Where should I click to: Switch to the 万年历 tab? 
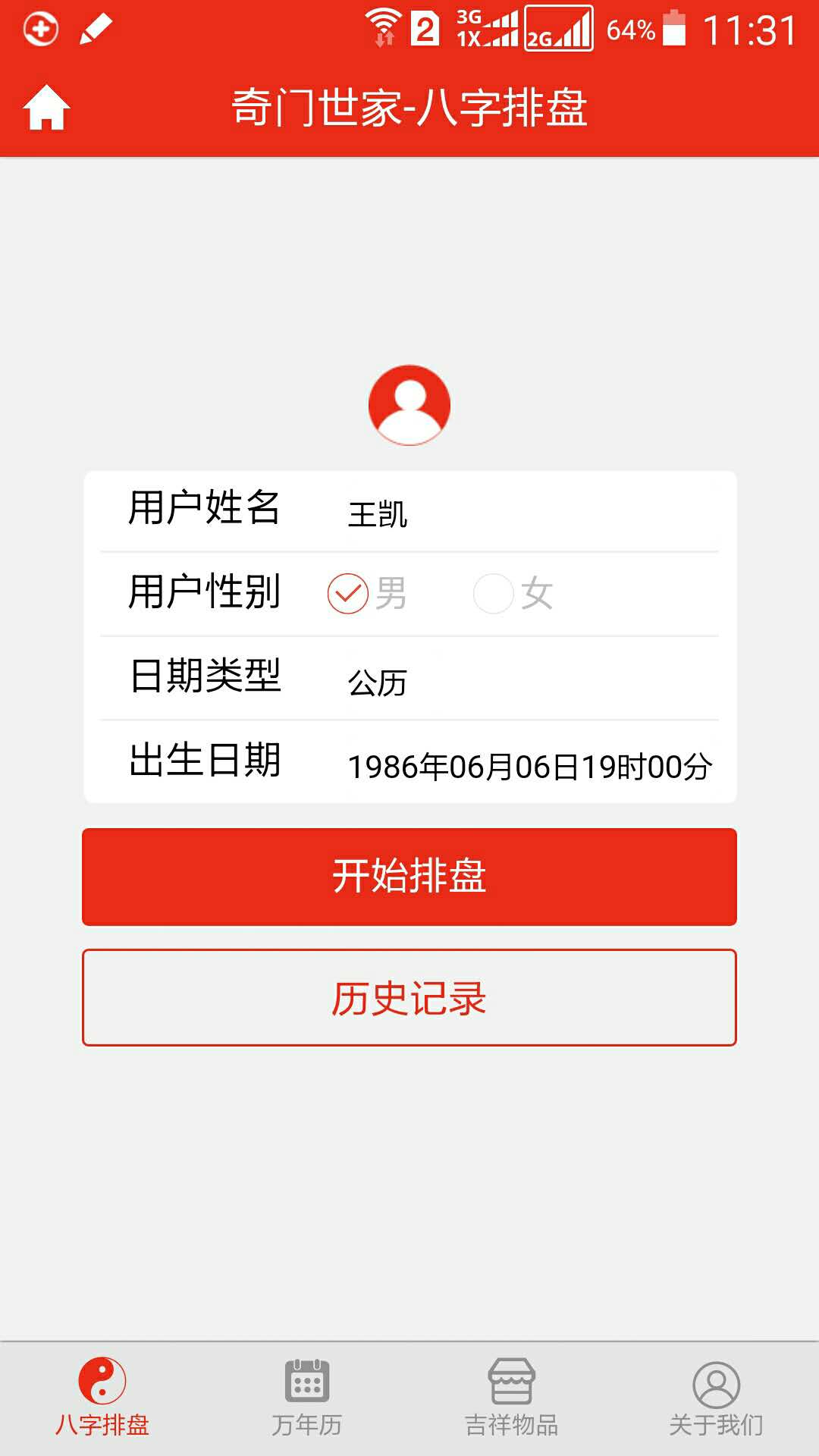click(307, 1397)
